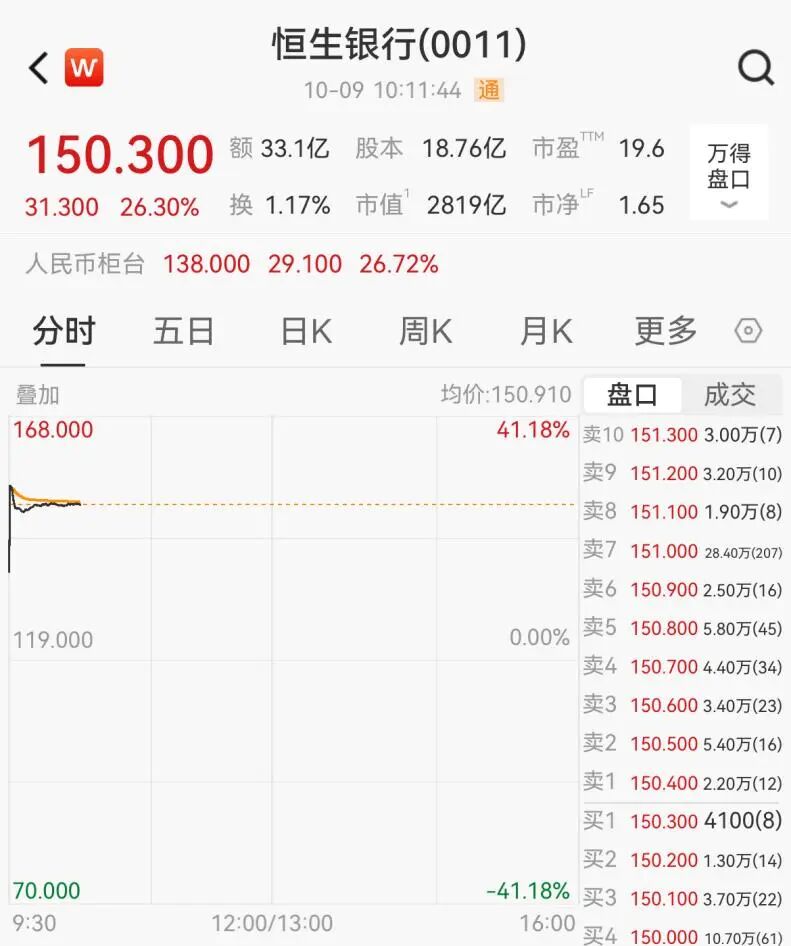Open the 人民币柜台 quote row
791x946 pixels.
click(232, 264)
